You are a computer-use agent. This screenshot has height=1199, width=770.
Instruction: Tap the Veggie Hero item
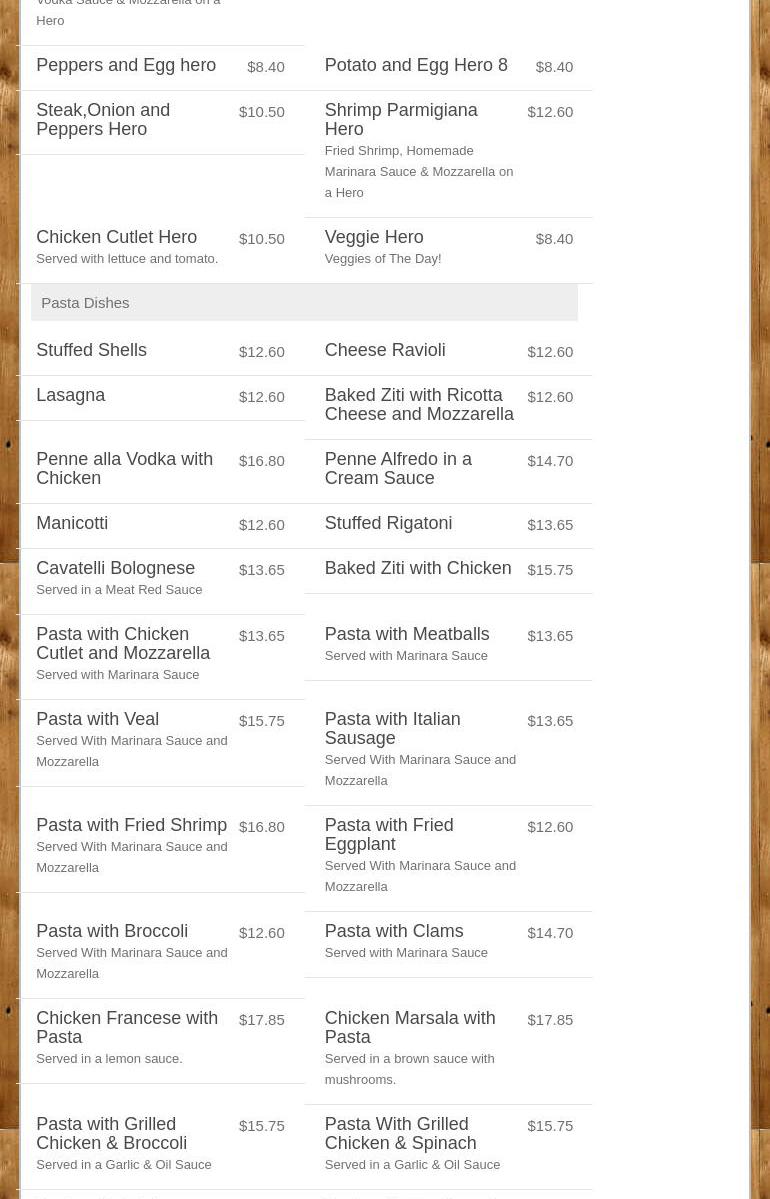pyautogui.click(x=373, y=238)
